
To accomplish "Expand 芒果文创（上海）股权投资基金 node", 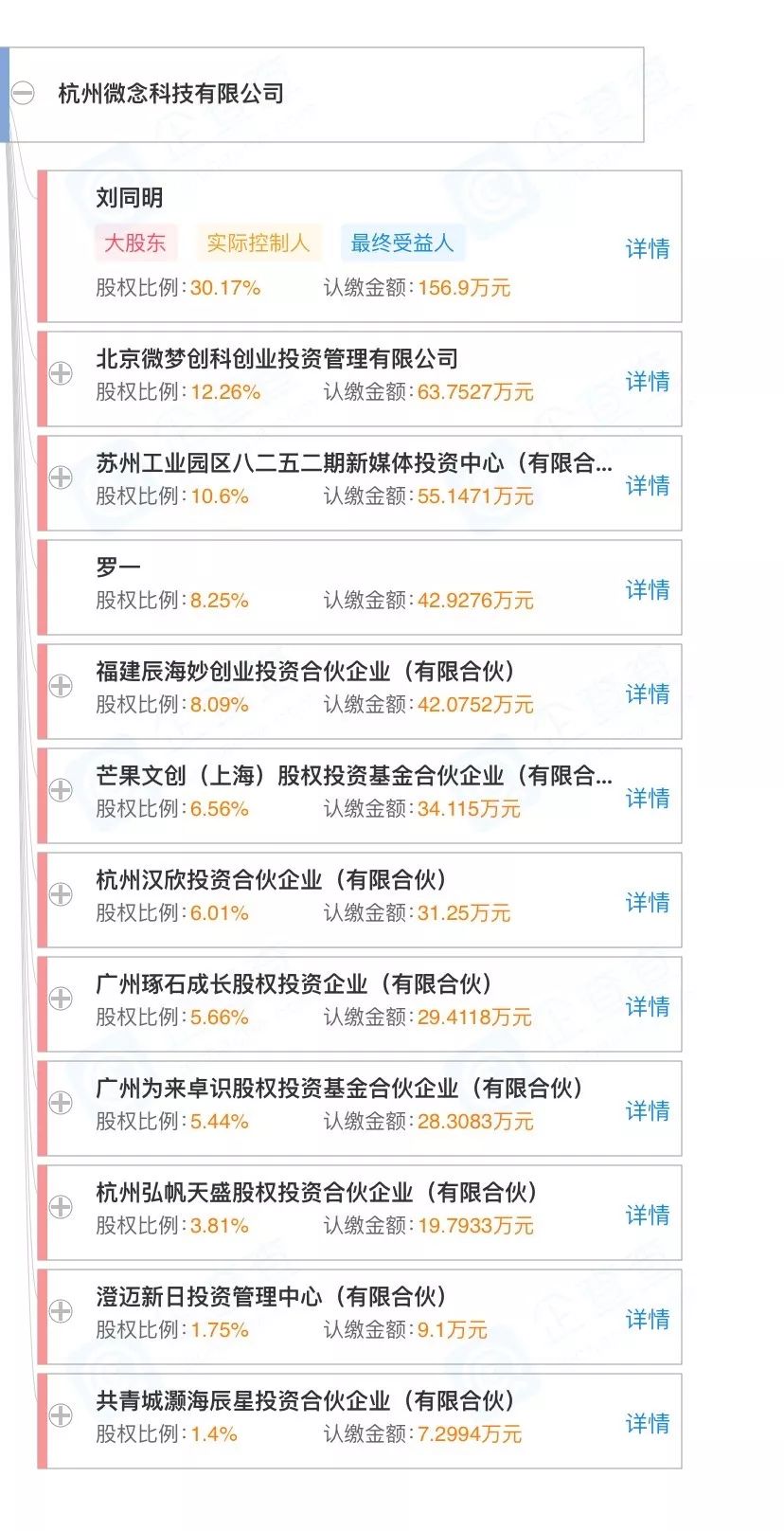I will (x=61, y=790).
